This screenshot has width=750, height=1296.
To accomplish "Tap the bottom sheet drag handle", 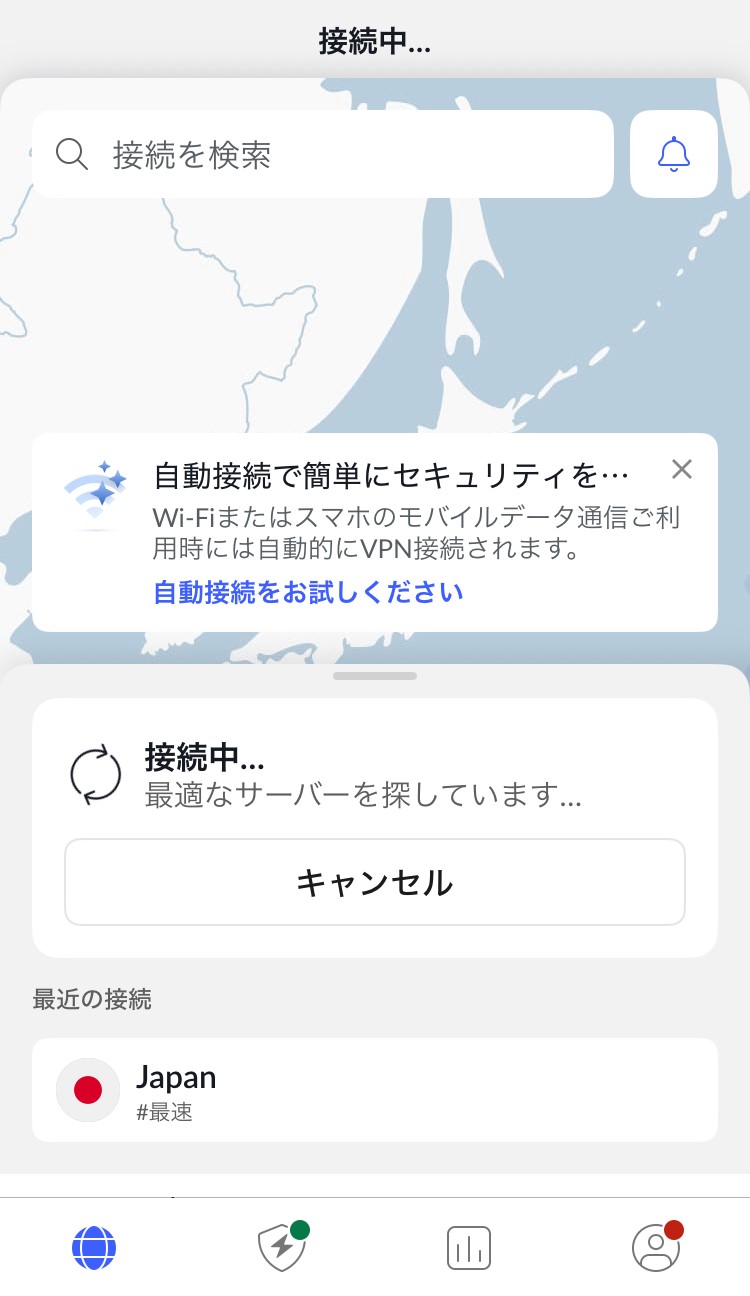I will [x=375, y=676].
